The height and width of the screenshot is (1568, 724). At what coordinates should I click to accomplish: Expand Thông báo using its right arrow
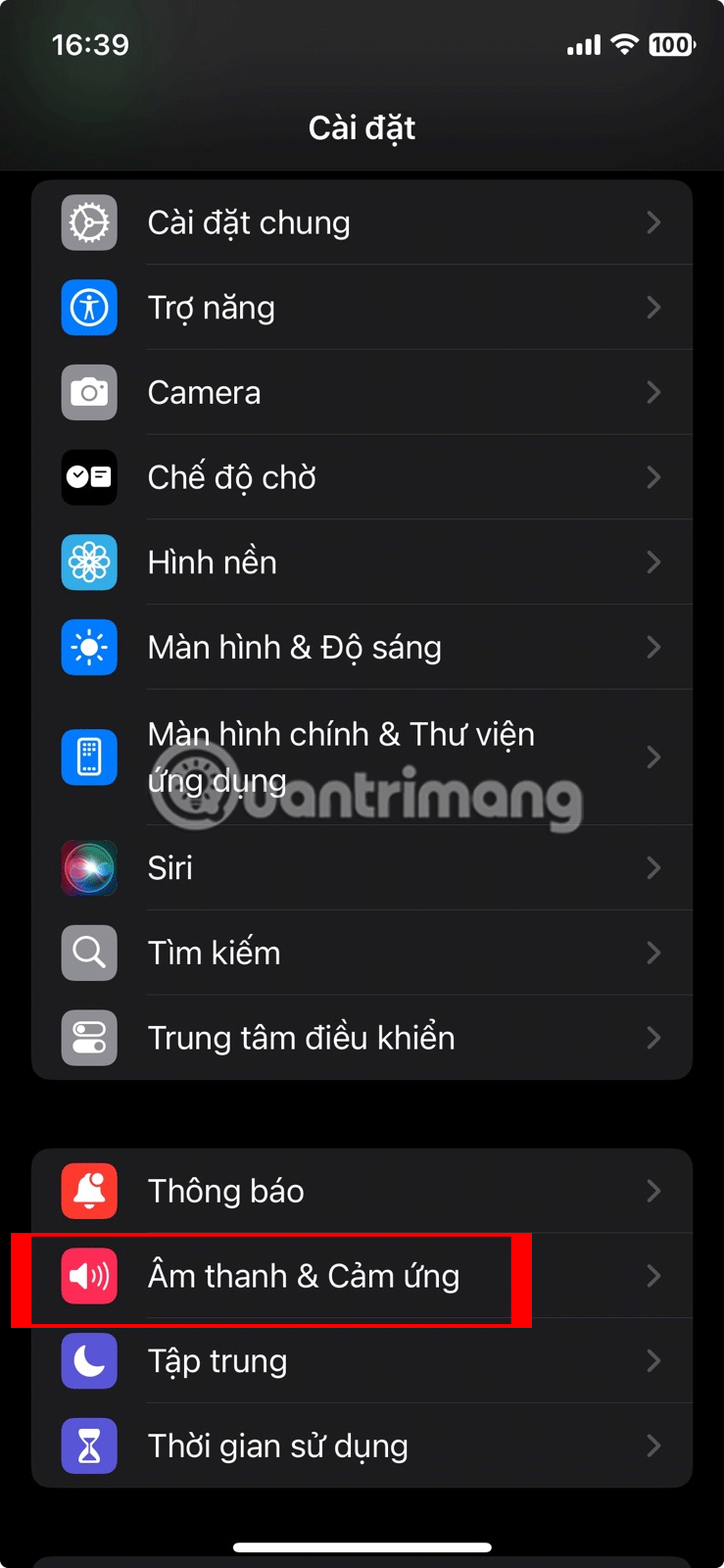tap(654, 1191)
